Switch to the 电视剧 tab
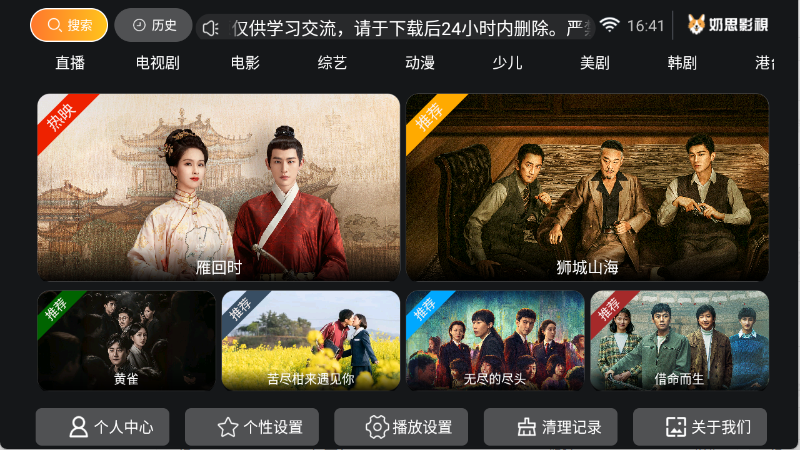The height and width of the screenshot is (450, 800). [158, 63]
